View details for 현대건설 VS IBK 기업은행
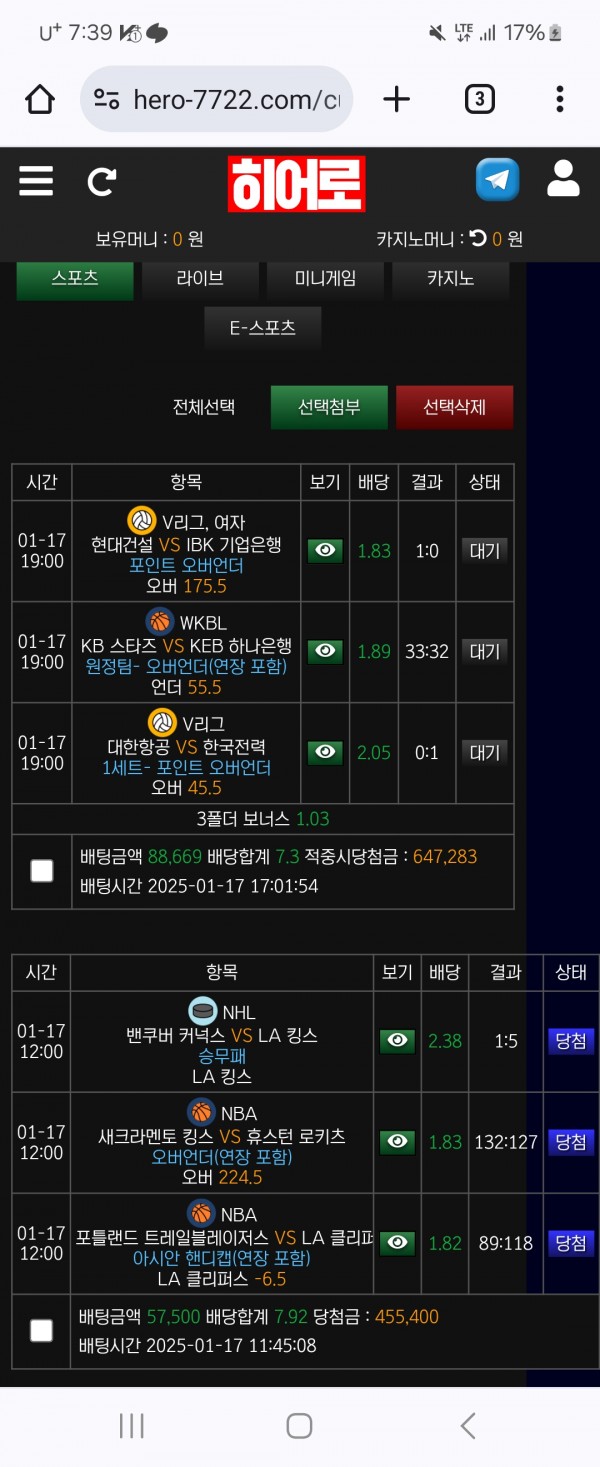This screenshot has width=600, height=1467. [325, 551]
